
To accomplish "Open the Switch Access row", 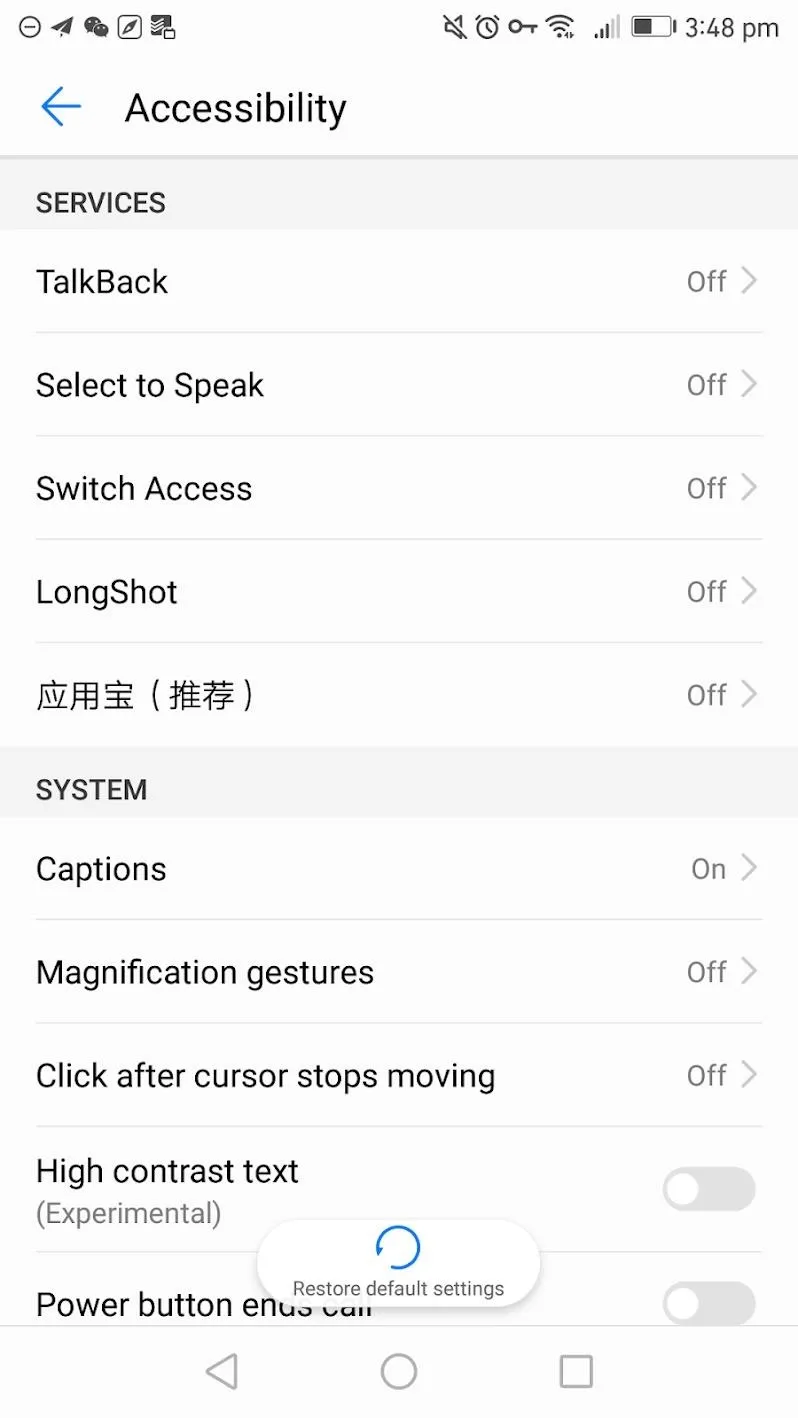I will pyautogui.click(x=399, y=488).
